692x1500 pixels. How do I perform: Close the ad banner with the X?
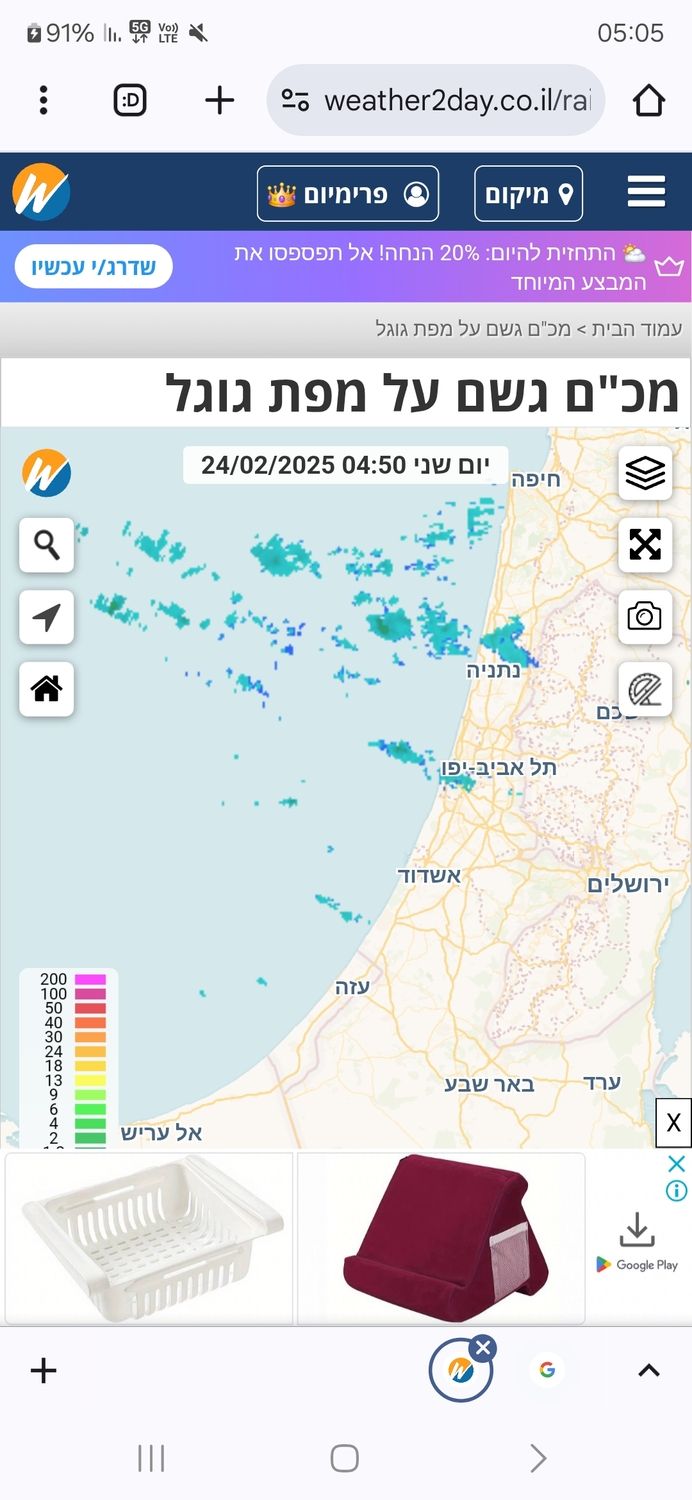673,1123
